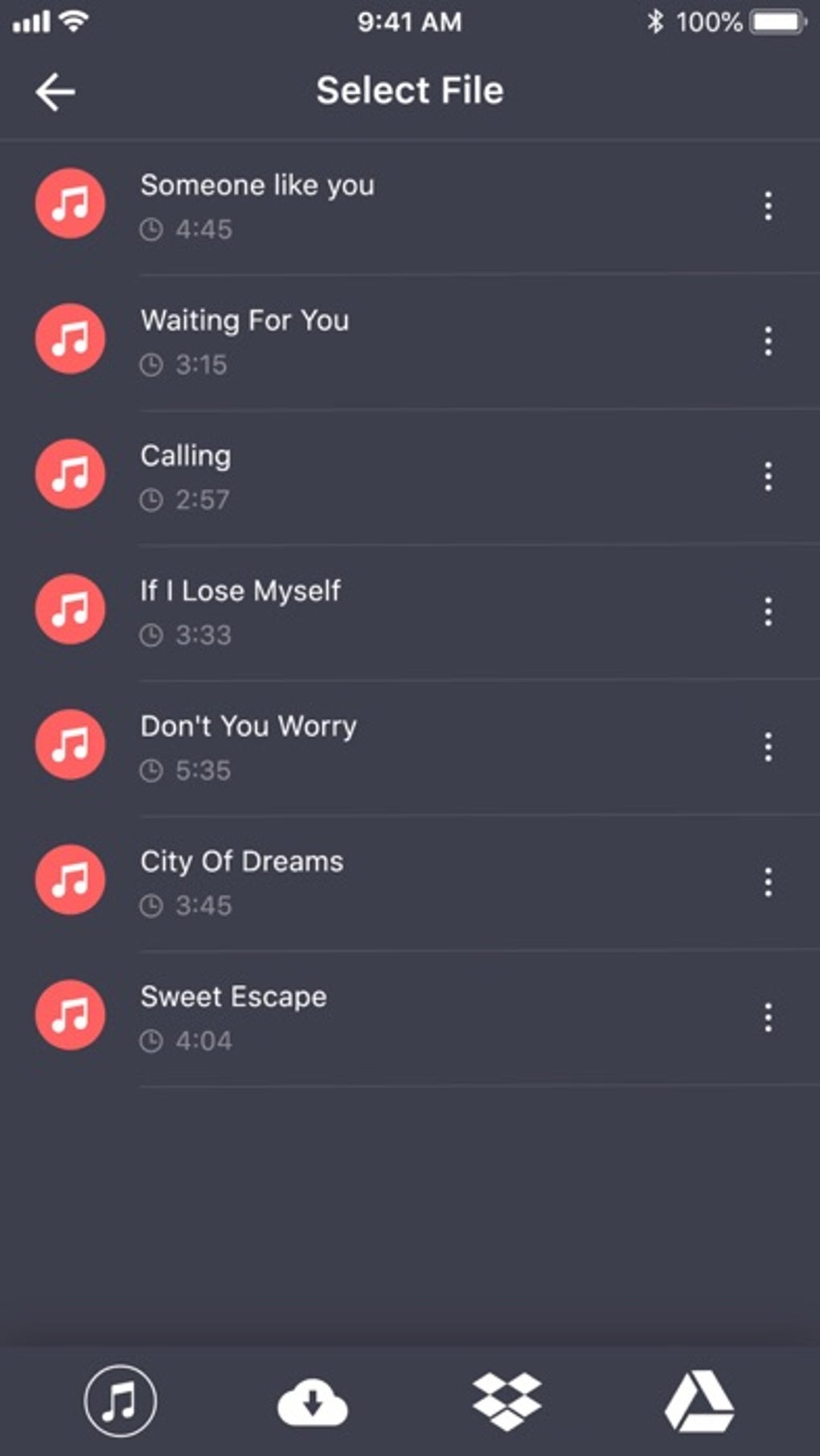This screenshot has height=1456, width=820.
Task: Open options for City Of Dreams
Action: [768, 882]
